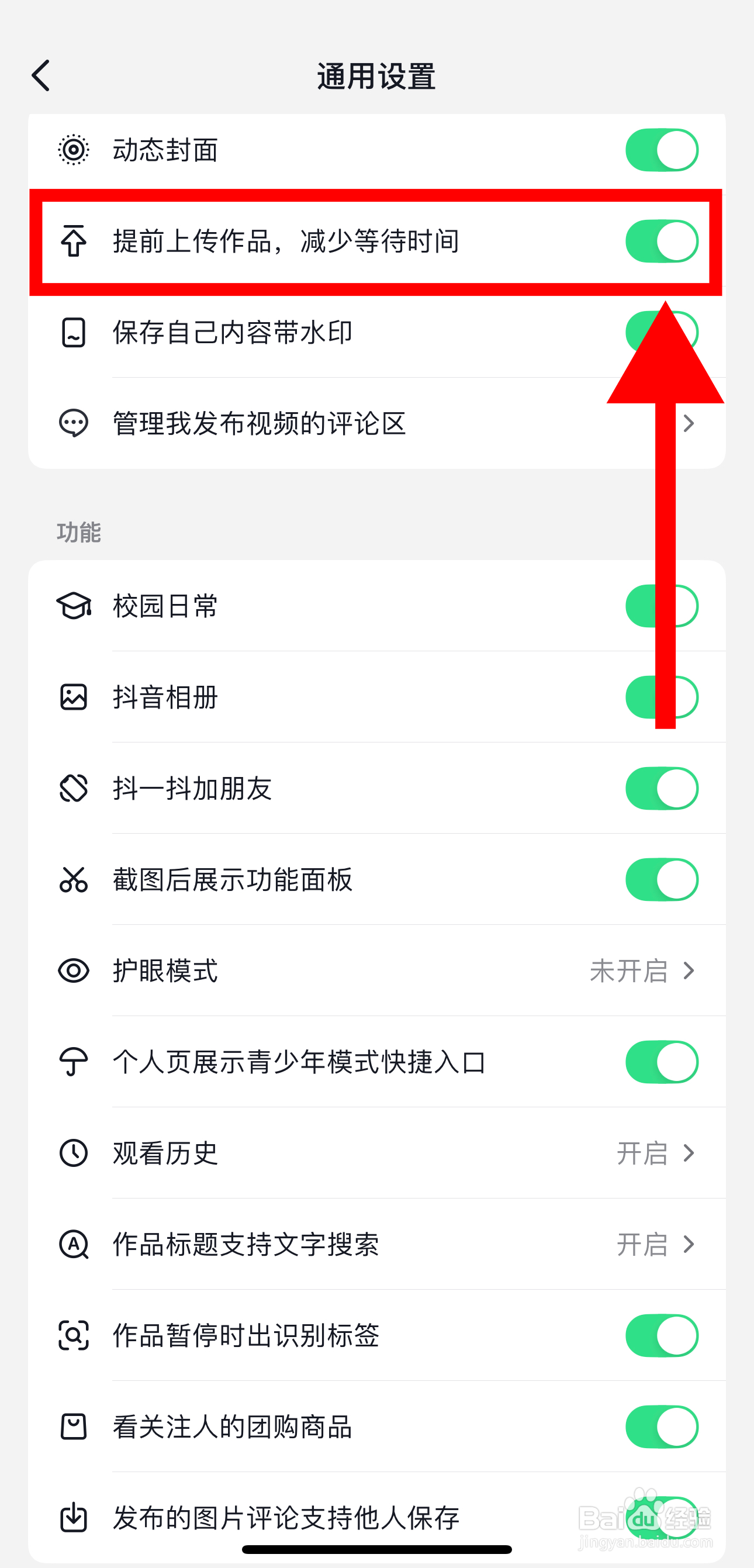Turn off 个人页展示青少年模式快捷入口
Screen dimensions: 754x1568
(x=662, y=1062)
